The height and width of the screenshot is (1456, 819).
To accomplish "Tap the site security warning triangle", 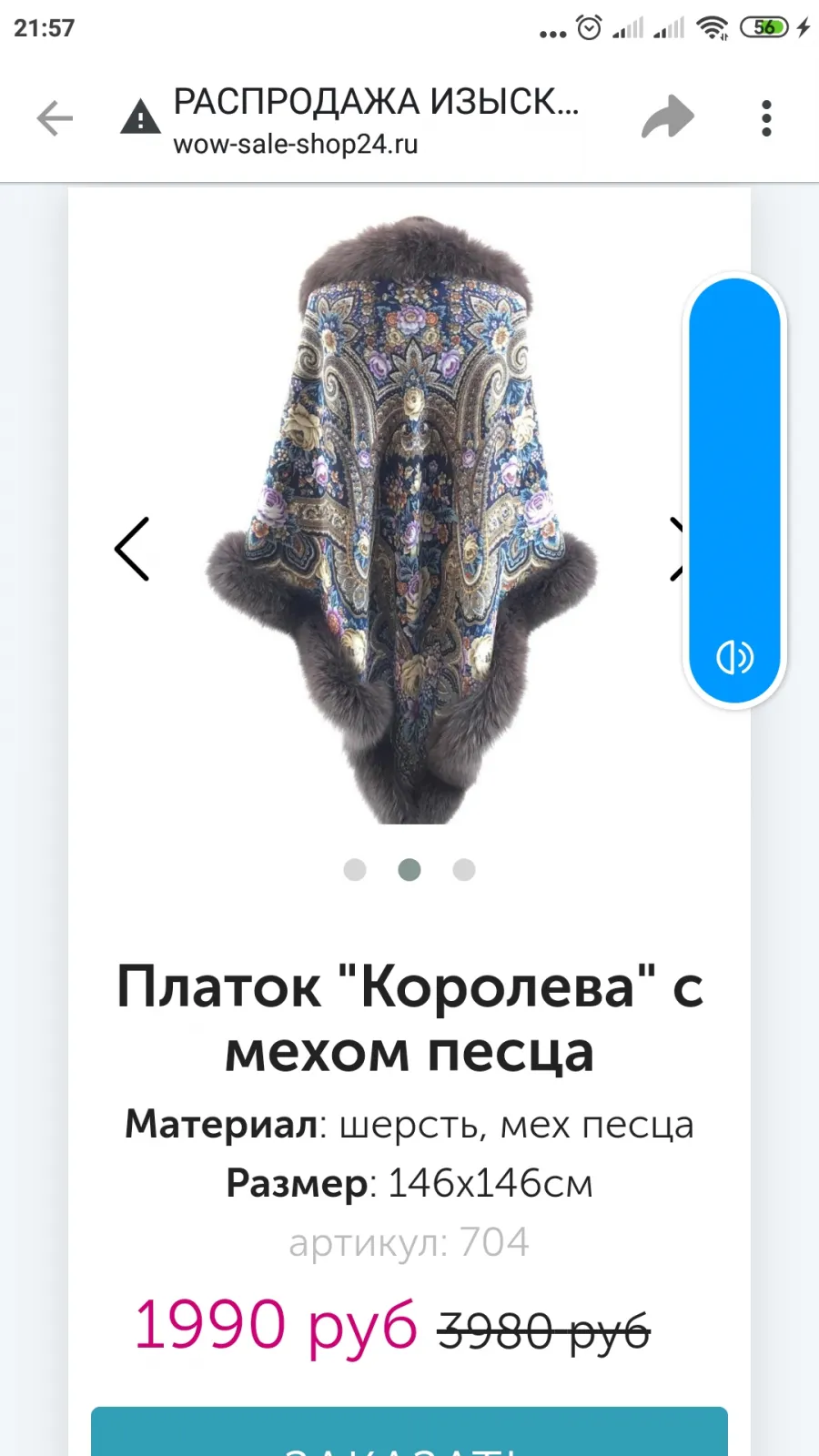I will [140, 117].
